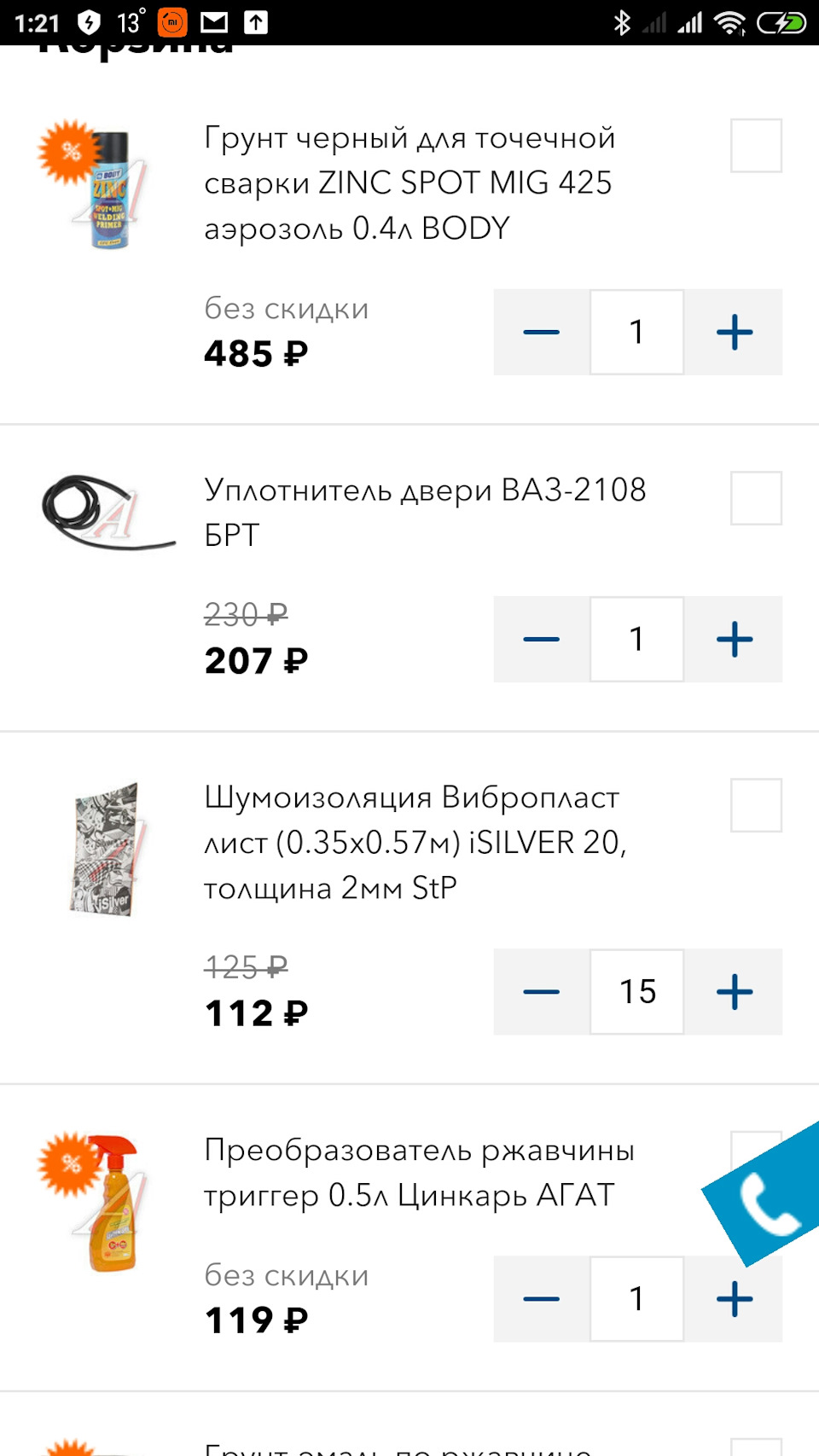Tap the battery indicator in status bar
Screen dimensions: 819x1456
click(x=781, y=21)
